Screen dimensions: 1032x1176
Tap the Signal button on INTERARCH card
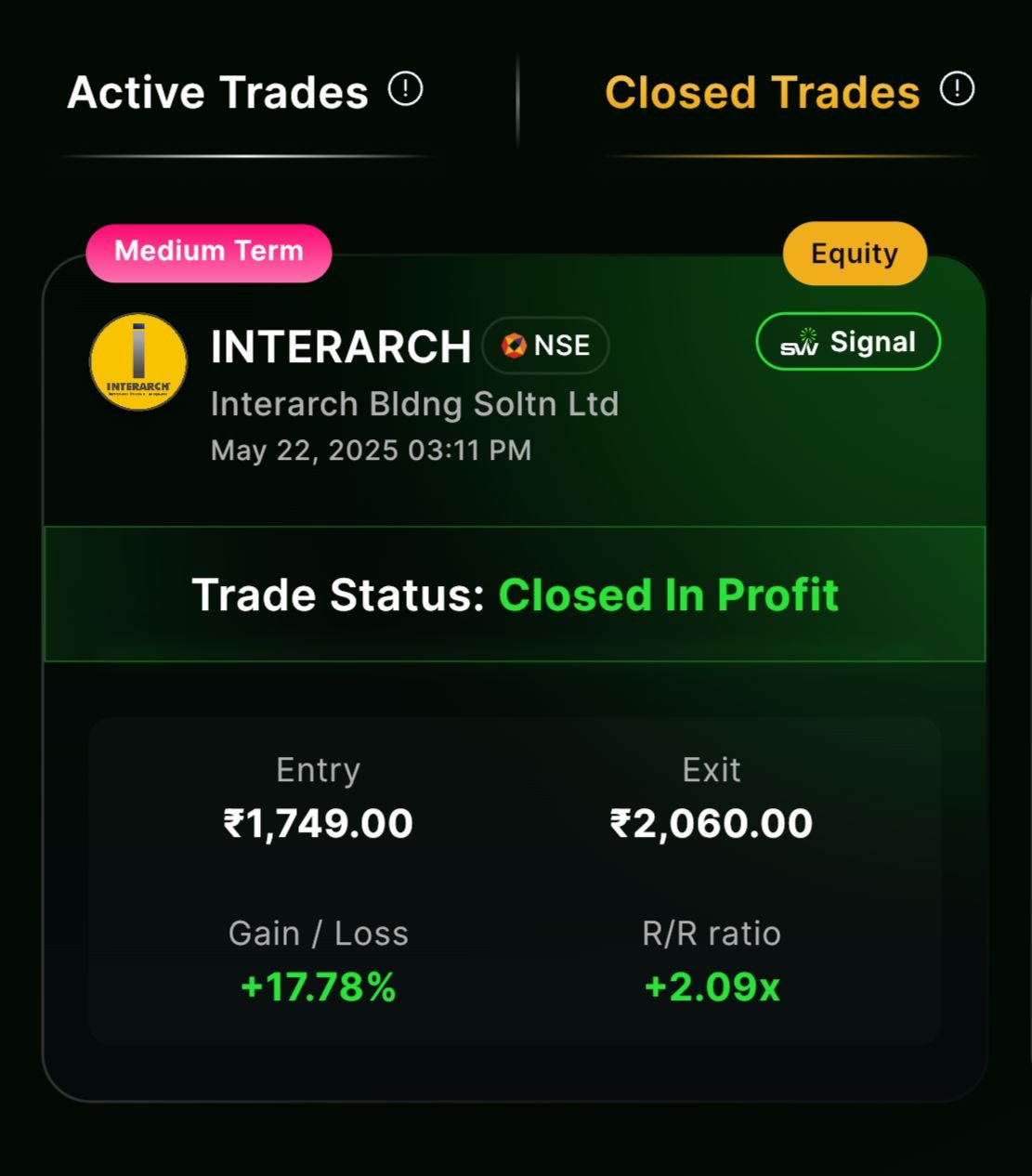(x=847, y=342)
